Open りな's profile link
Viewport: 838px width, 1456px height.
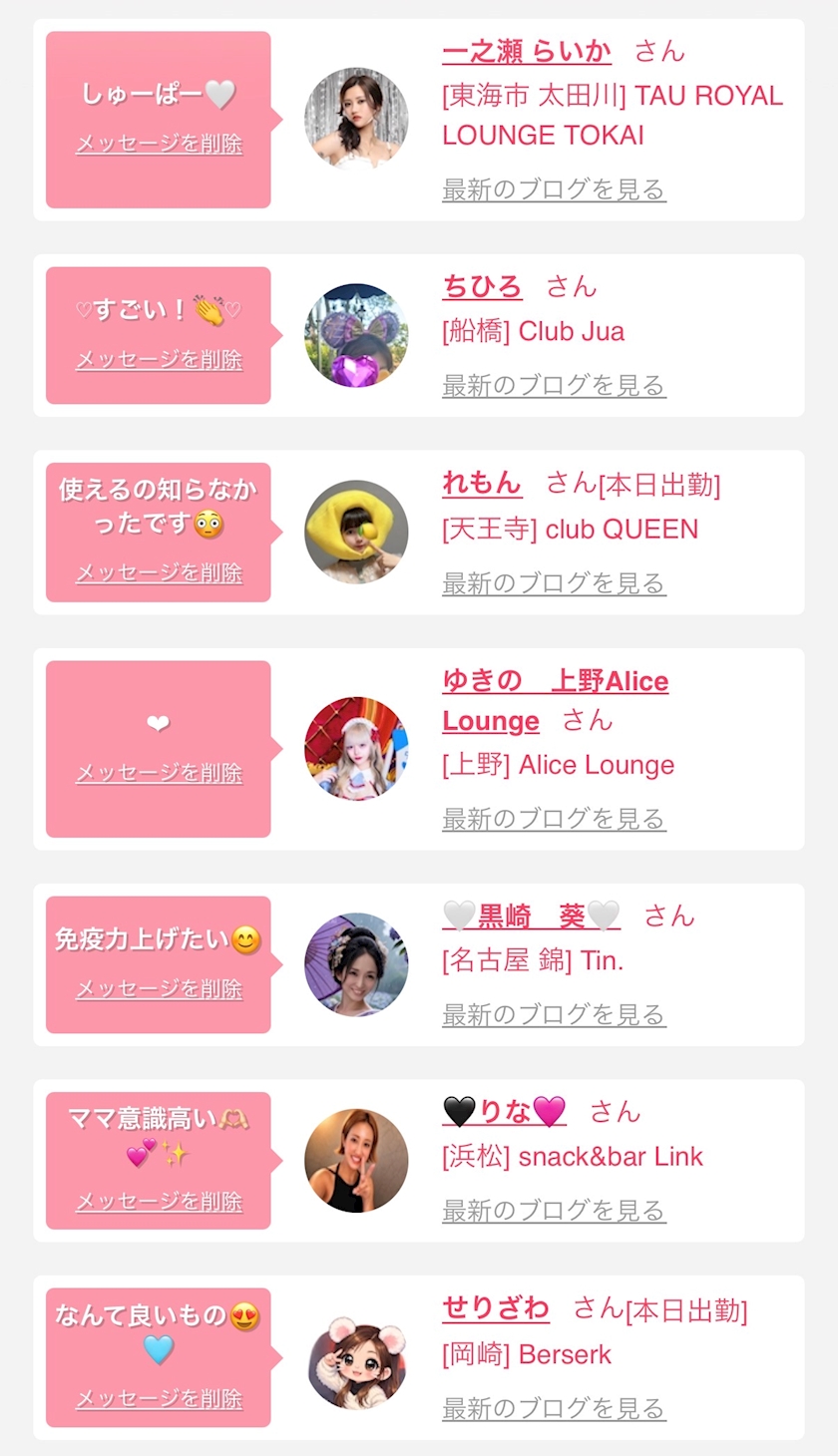(504, 1111)
